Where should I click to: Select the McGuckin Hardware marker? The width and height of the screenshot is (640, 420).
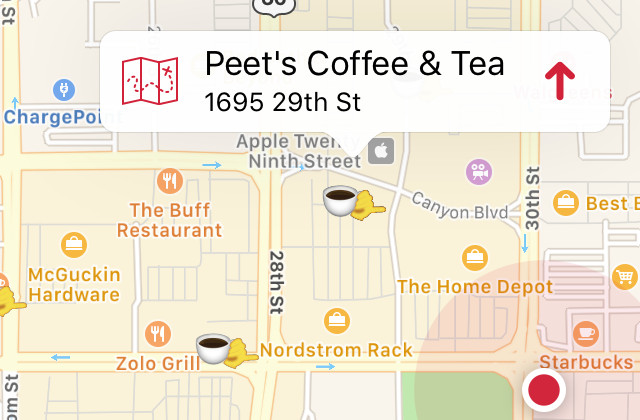73,243
